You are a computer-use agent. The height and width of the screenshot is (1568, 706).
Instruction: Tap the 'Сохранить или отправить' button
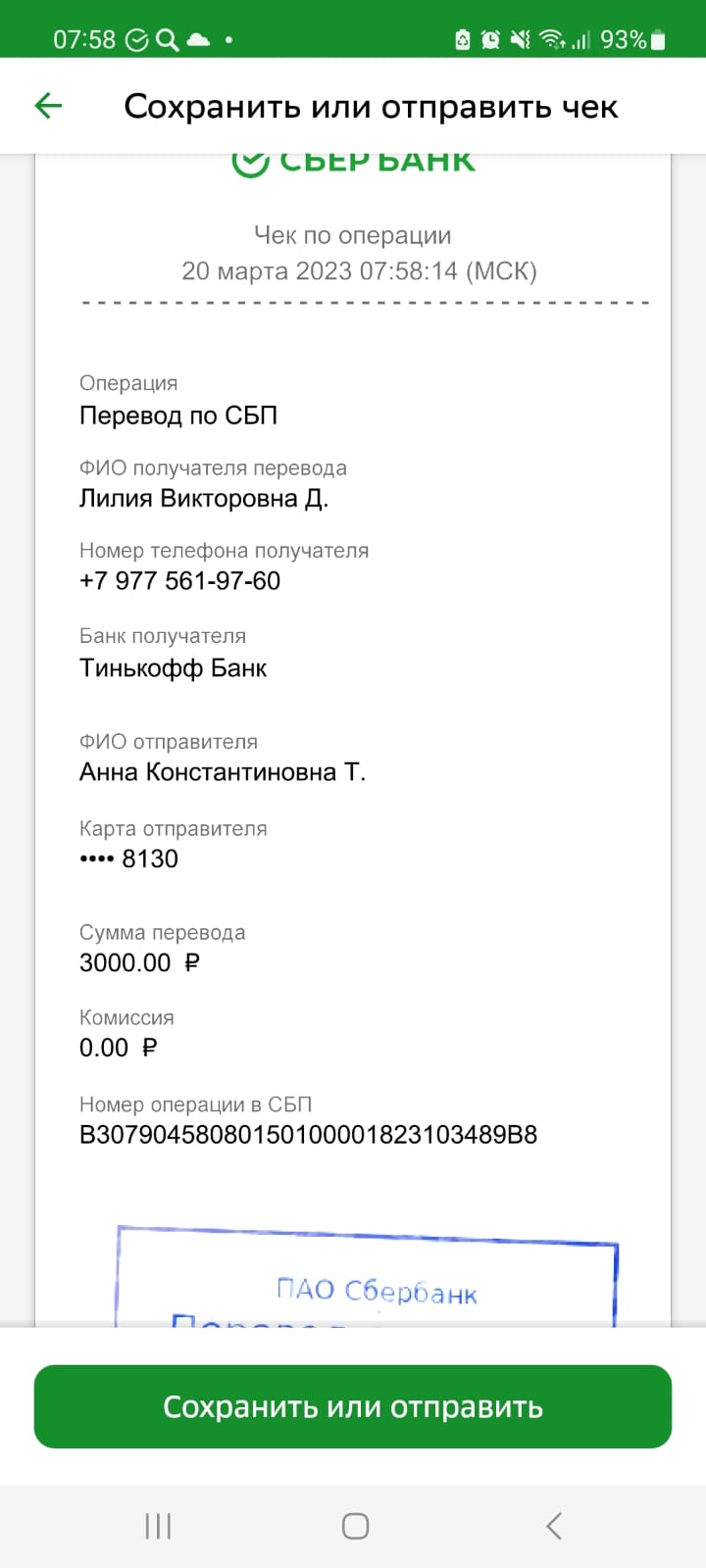[353, 1406]
